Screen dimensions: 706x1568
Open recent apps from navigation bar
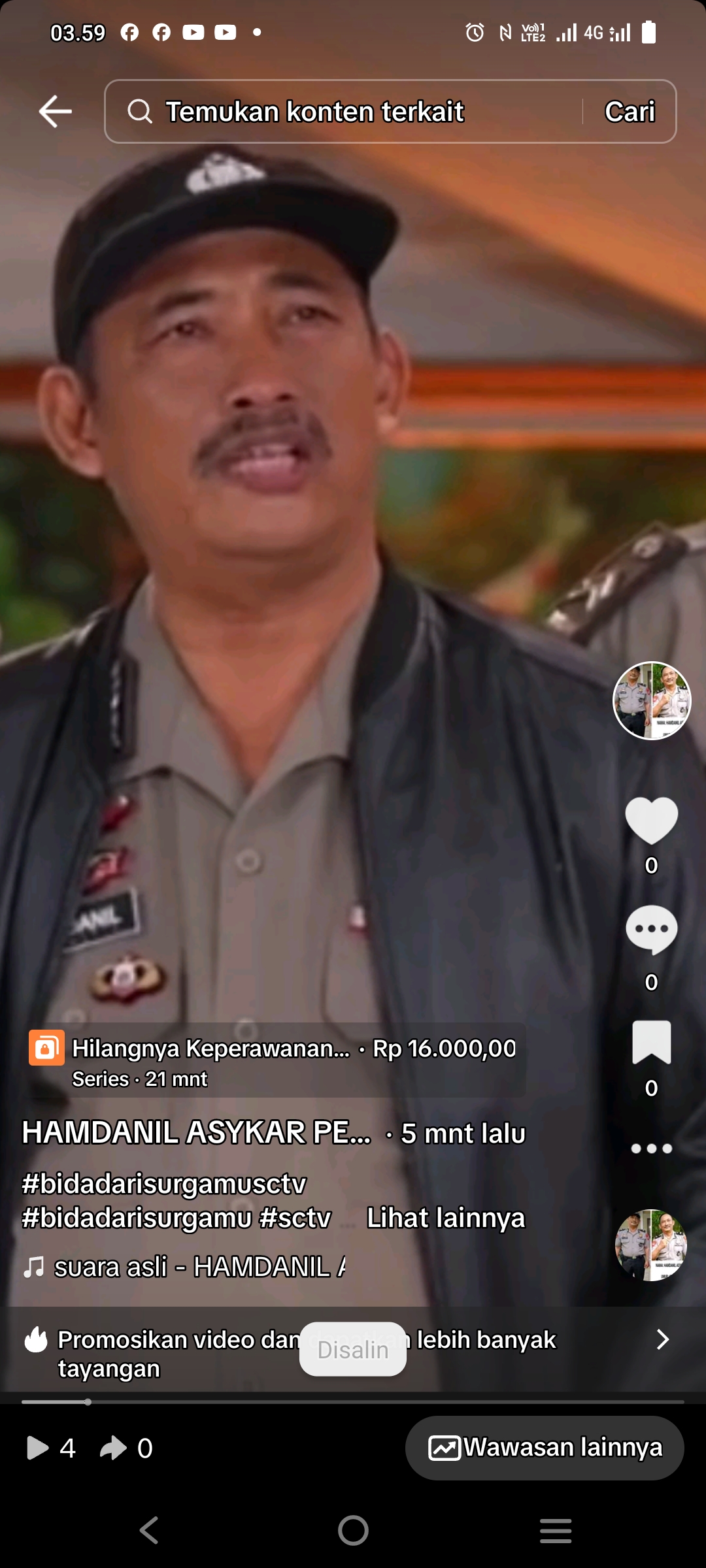tap(556, 1530)
